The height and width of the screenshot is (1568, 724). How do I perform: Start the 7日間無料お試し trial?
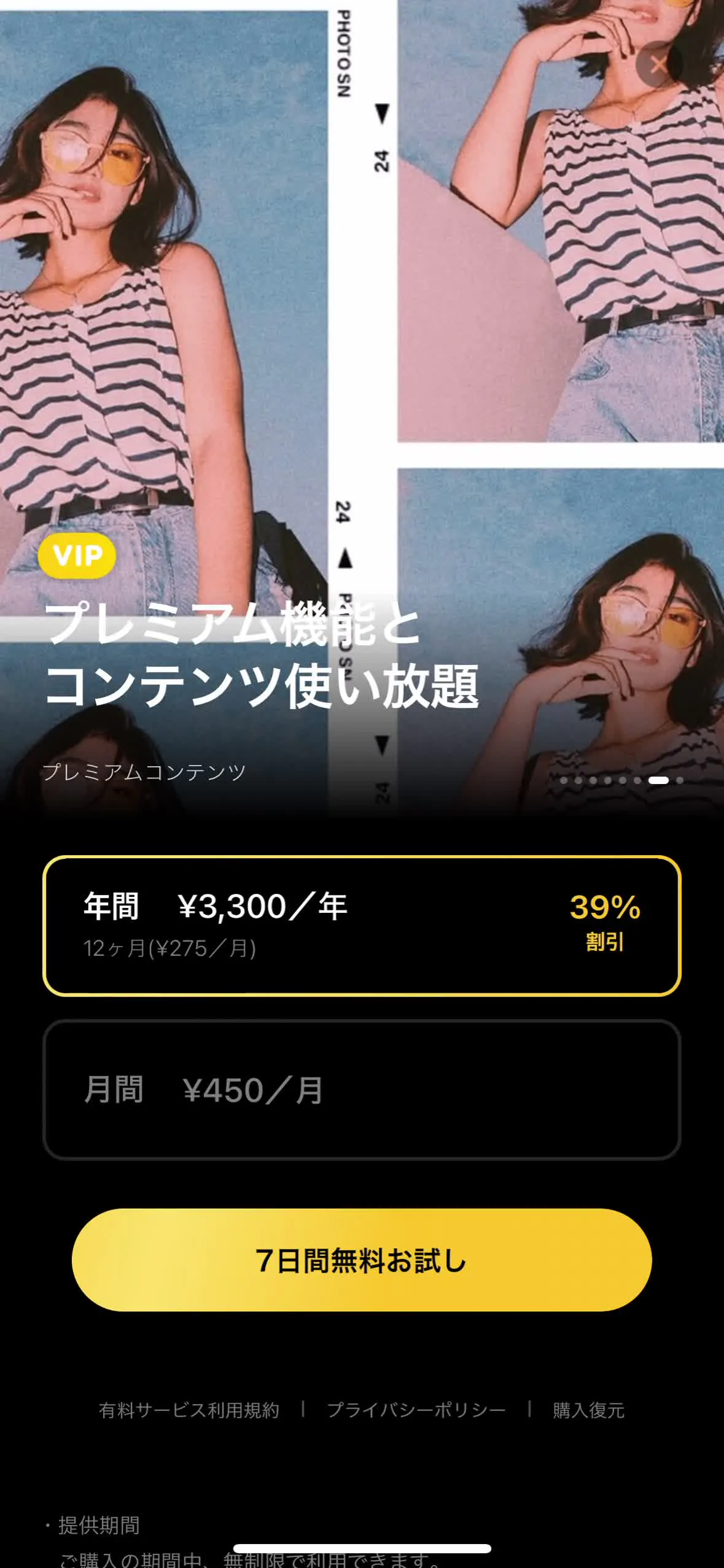click(x=361, y=1260)
